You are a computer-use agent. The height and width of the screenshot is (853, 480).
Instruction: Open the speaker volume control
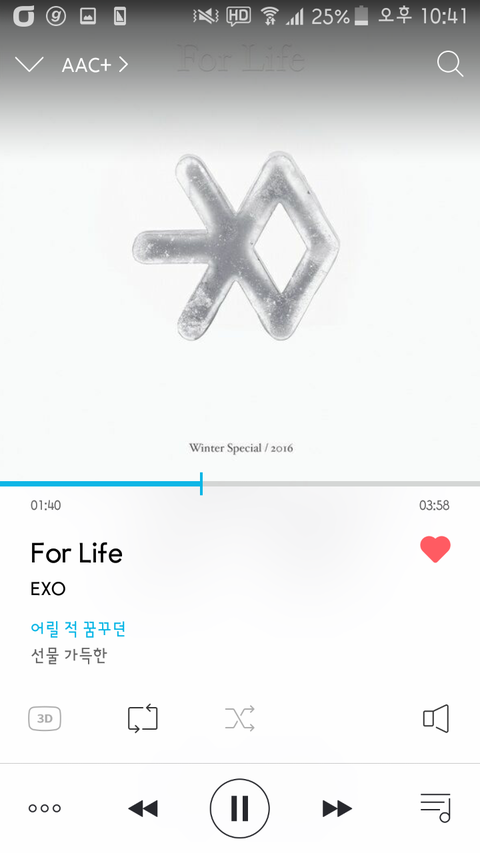436,719
